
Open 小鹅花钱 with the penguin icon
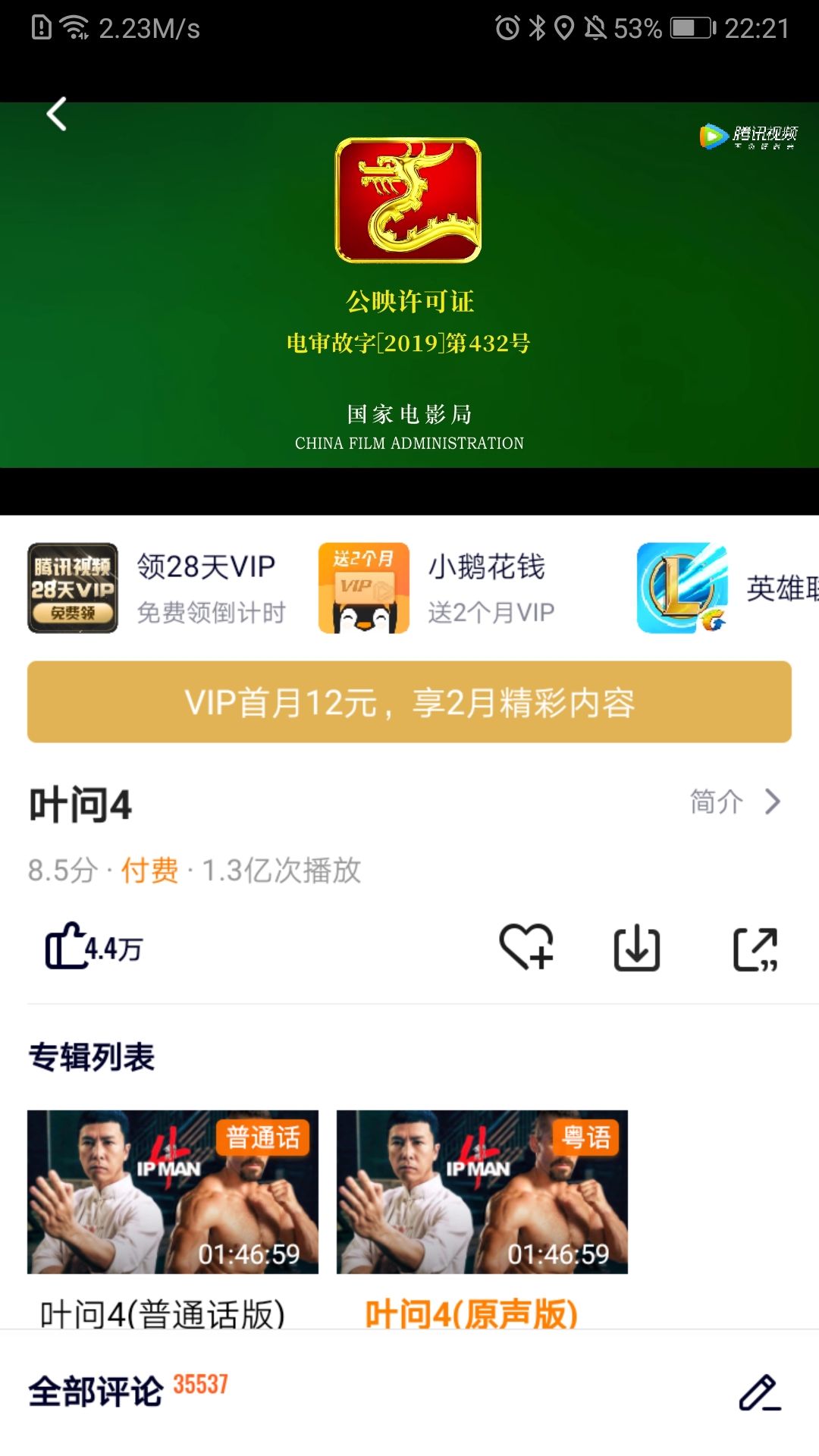pyautogui.click(x=364, y=588)
